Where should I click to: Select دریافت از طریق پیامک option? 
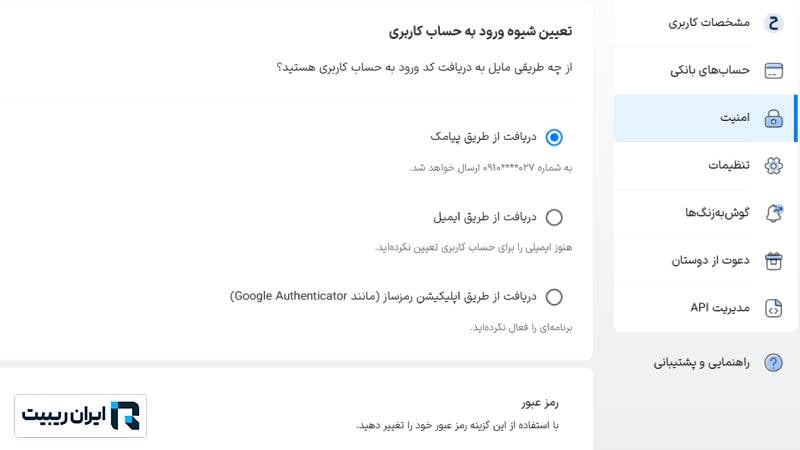[554, 137]
